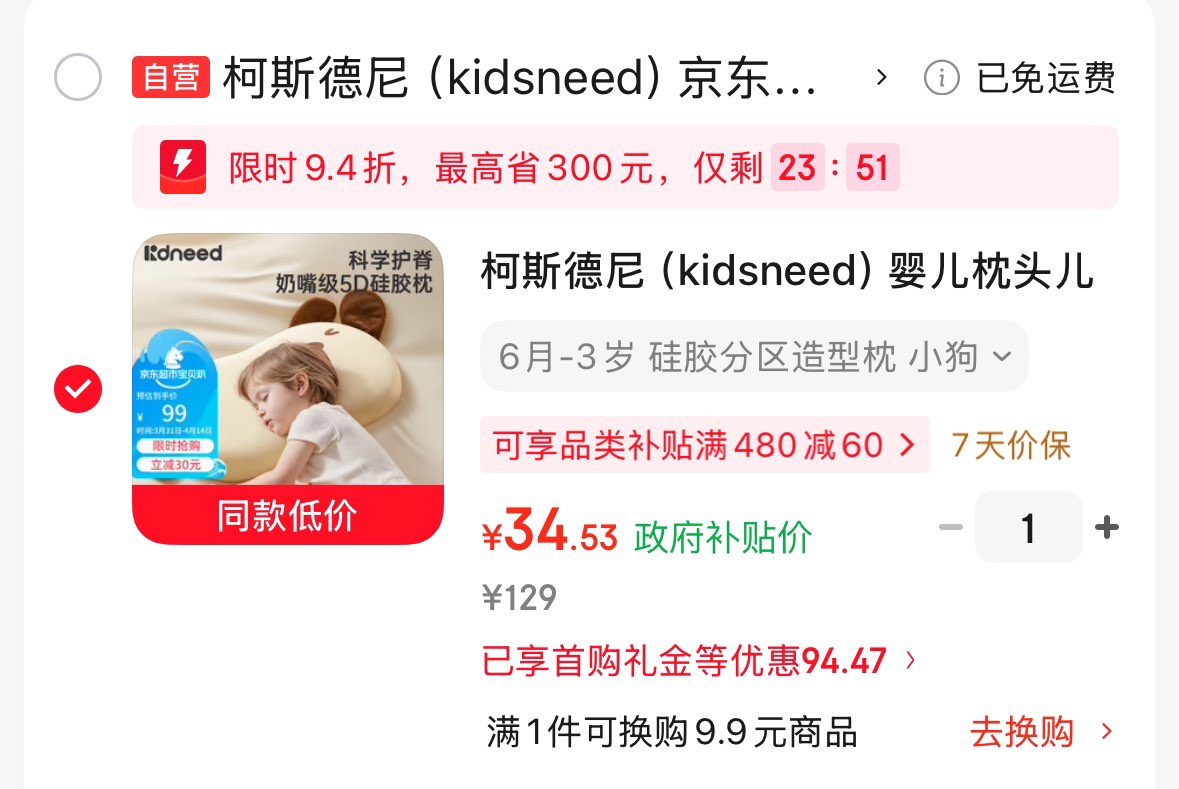Tap 去换购 to redeem add-on goods
Viewport: 1179px width, 789px height.
pyautogui.click(x=1040, y=732)
